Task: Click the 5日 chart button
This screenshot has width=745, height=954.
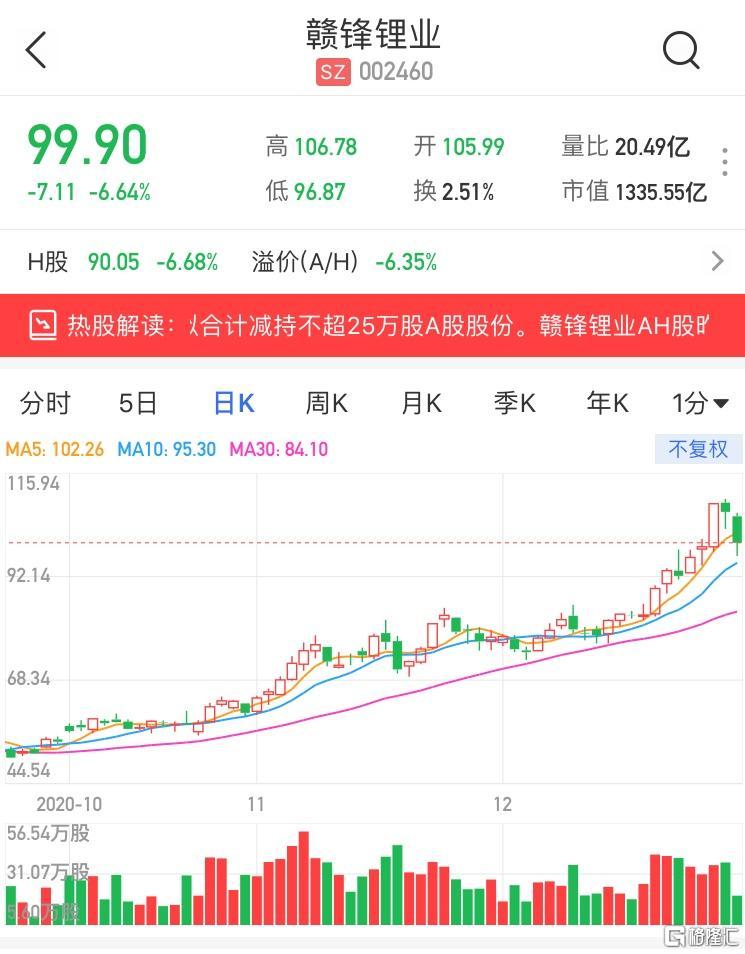Action: [x=139, y=403]
